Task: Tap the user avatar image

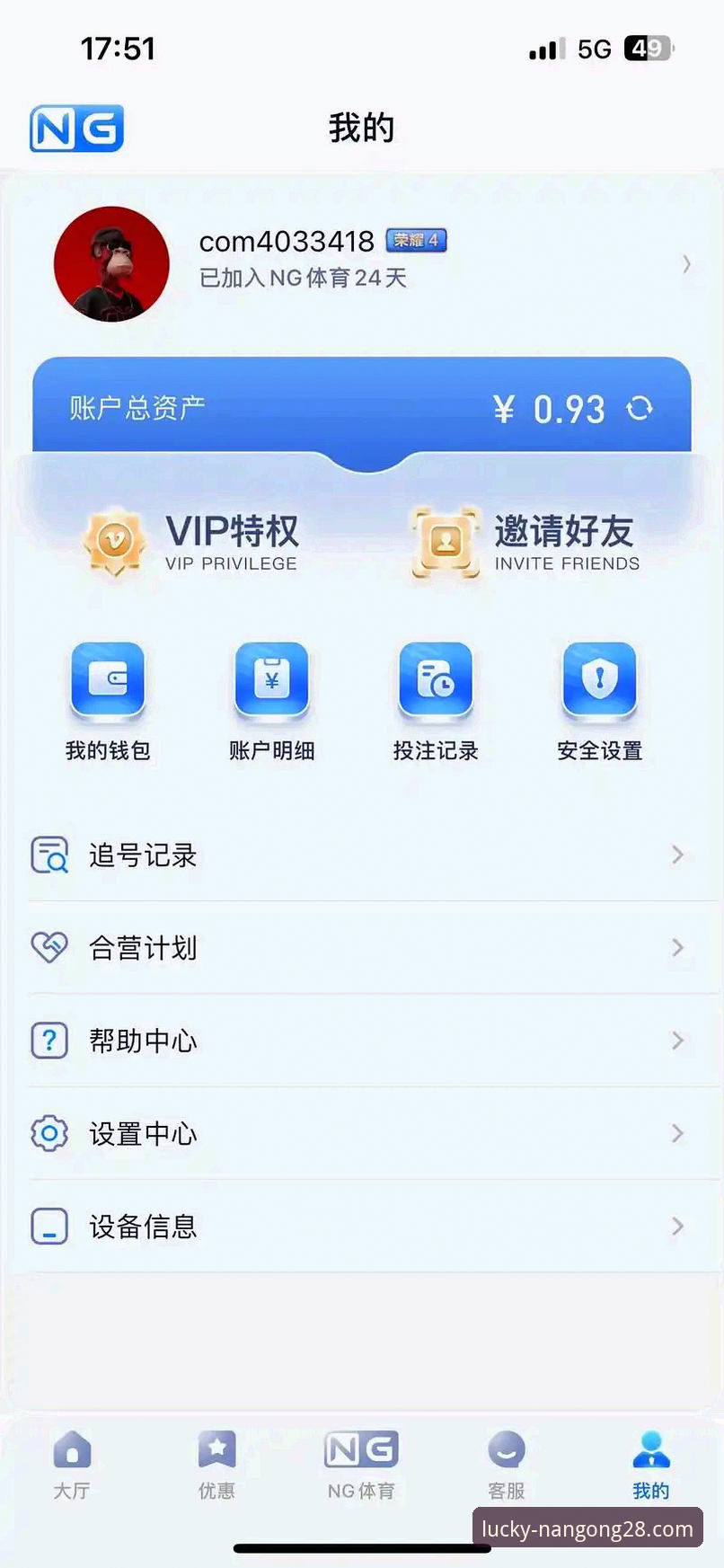Action: (110, 263)
